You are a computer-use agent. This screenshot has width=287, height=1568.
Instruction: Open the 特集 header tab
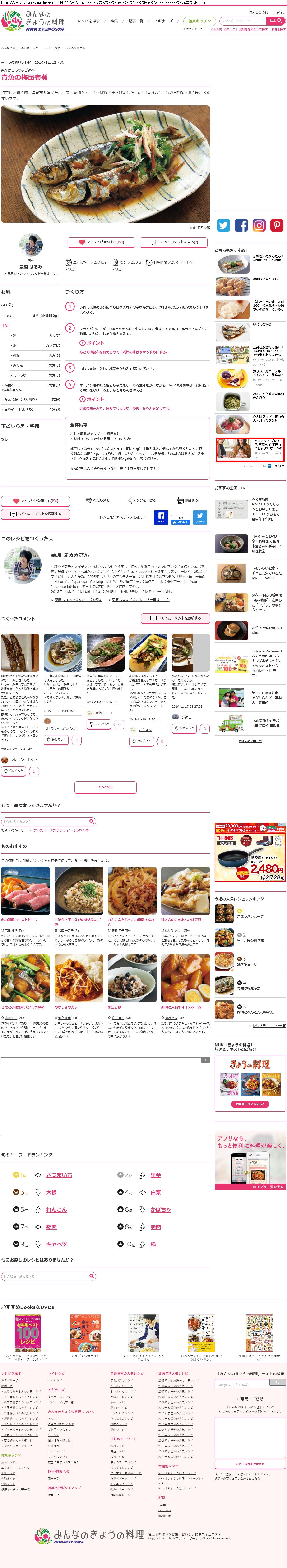114,21
